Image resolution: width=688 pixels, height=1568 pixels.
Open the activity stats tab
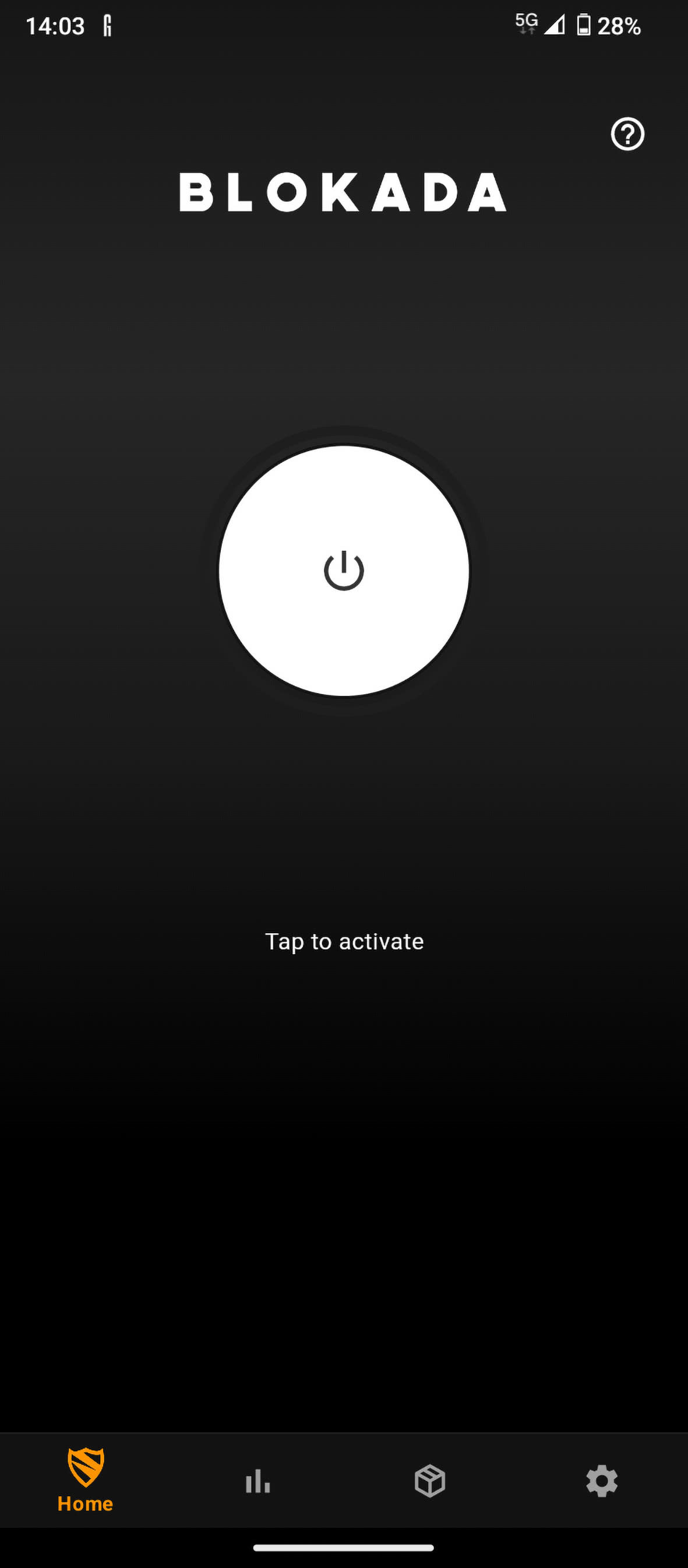258,1481
